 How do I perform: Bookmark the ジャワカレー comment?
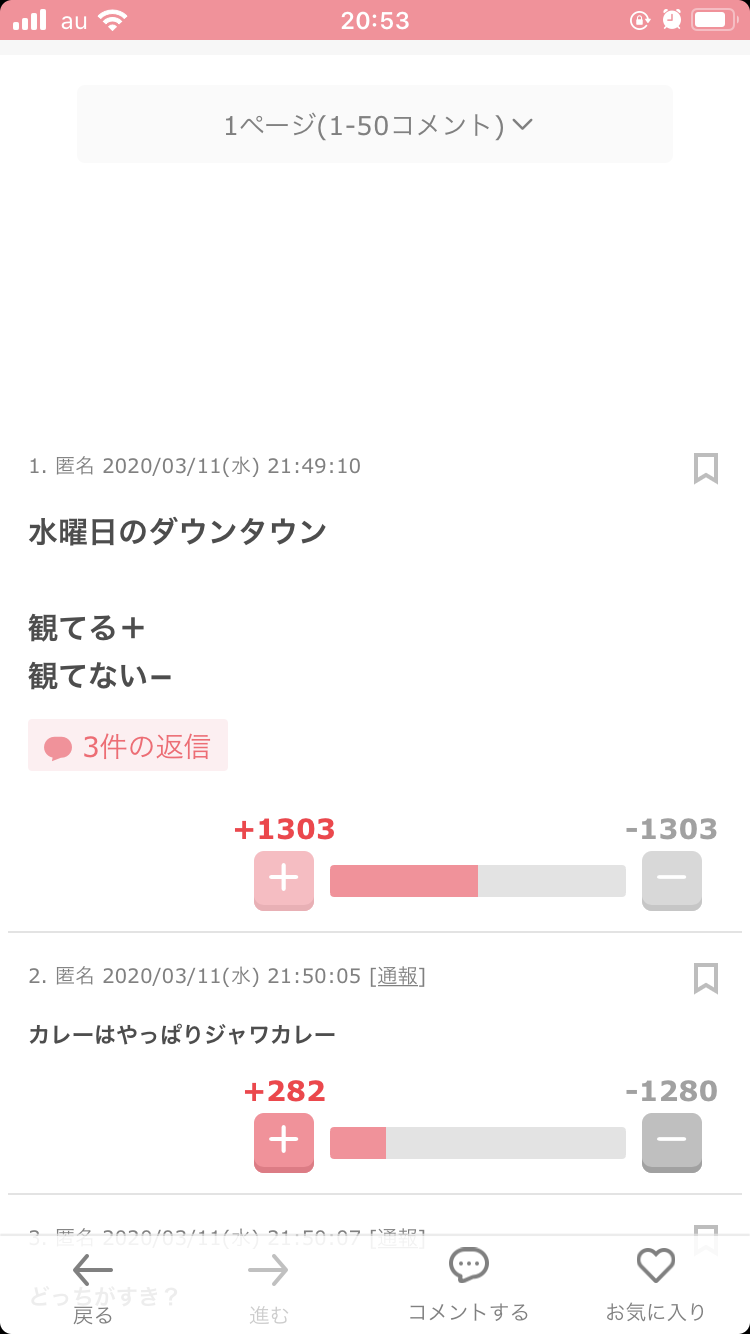pyautogui.click(x=706, y=978)
